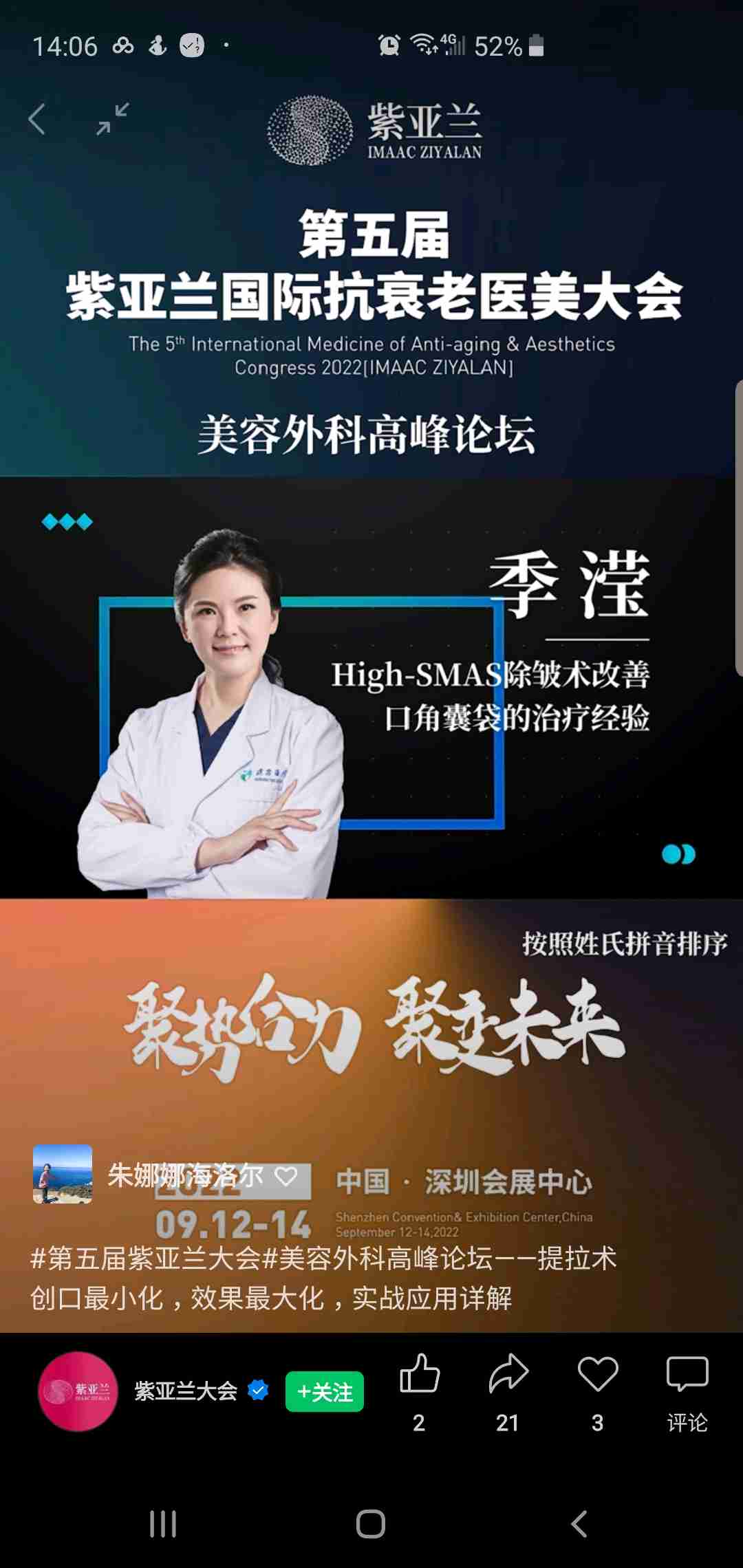Open 朱娜娜海洛尔's profile picture

tap(63, 1174)
